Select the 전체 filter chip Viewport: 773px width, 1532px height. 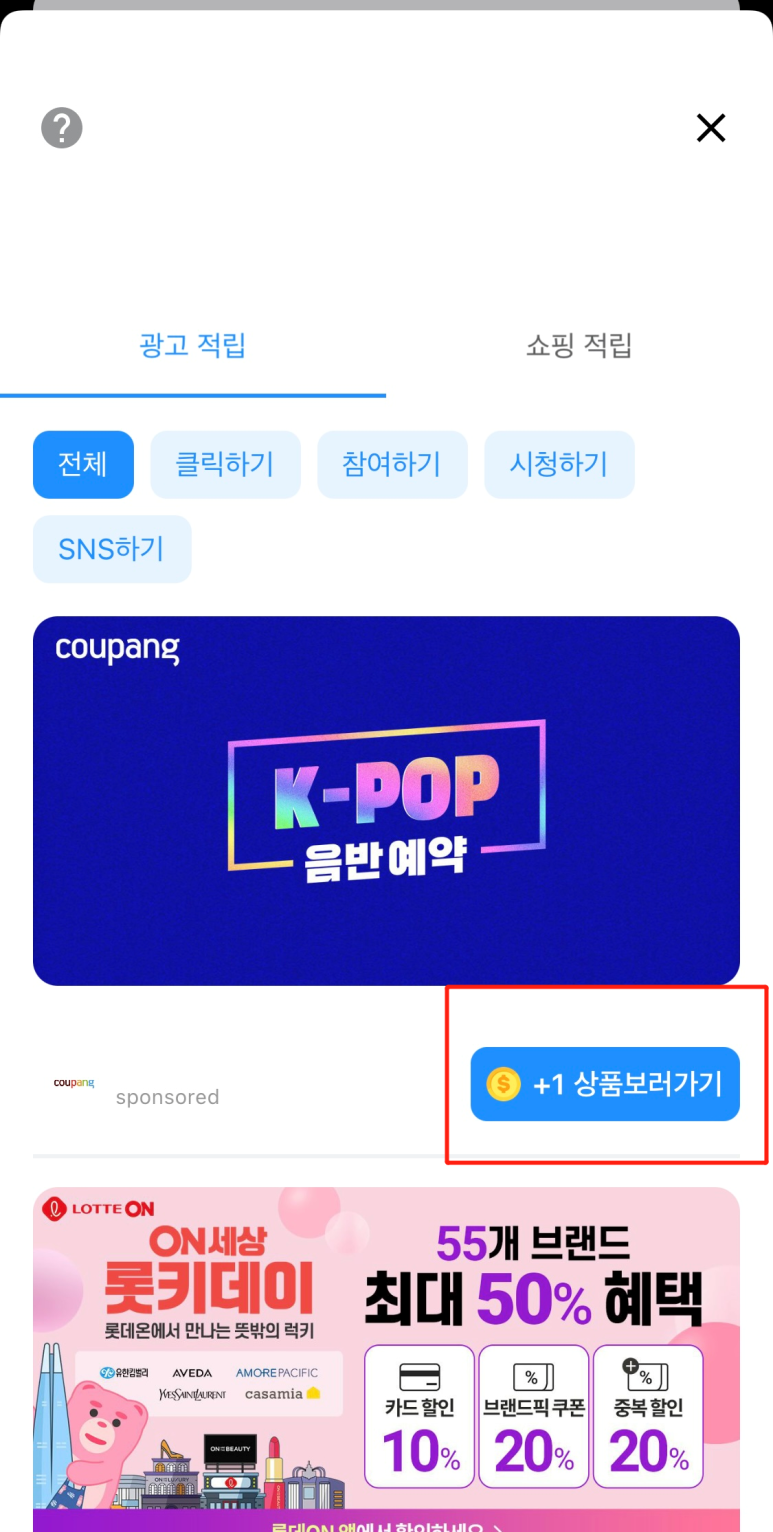83,464
